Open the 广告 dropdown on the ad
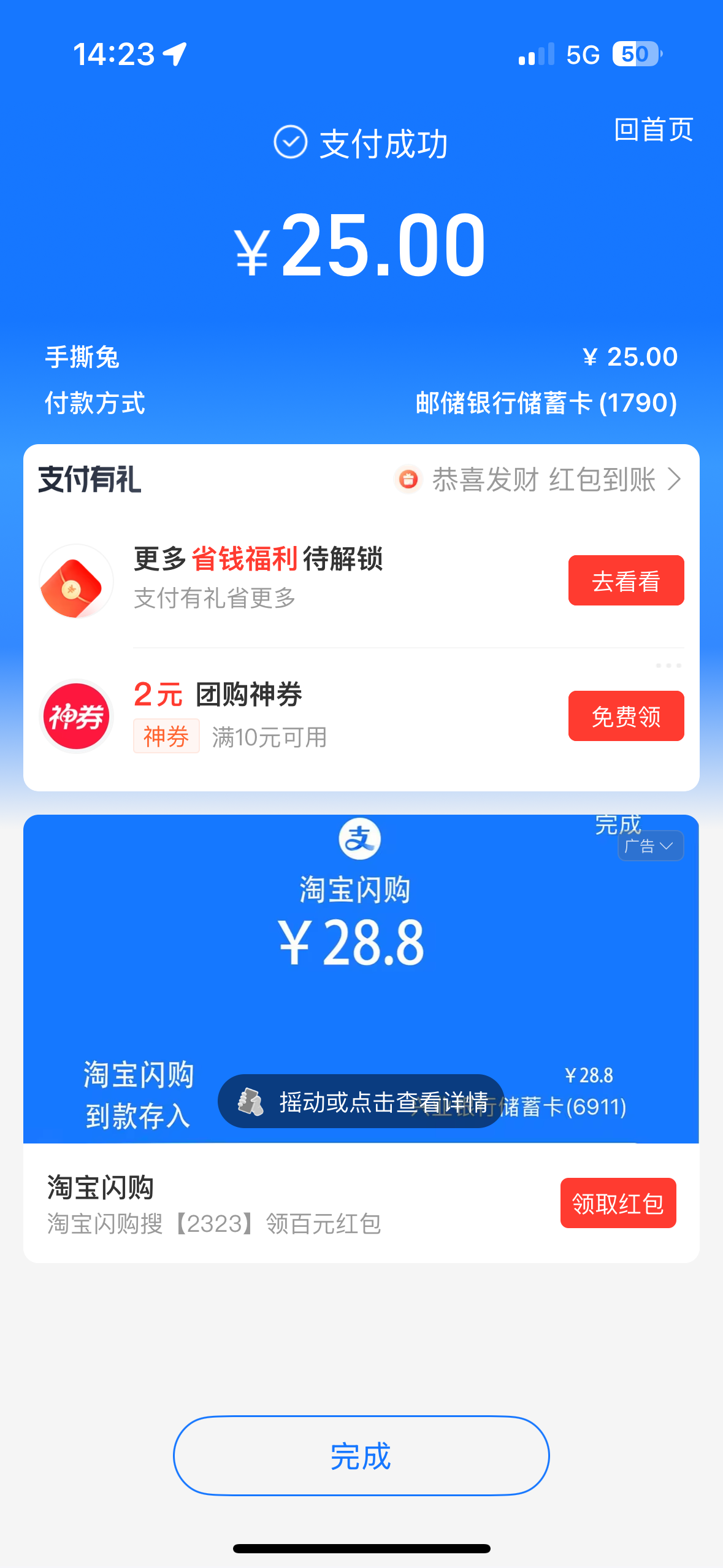This screenshot has width=723, height=1568. (651, 847)
